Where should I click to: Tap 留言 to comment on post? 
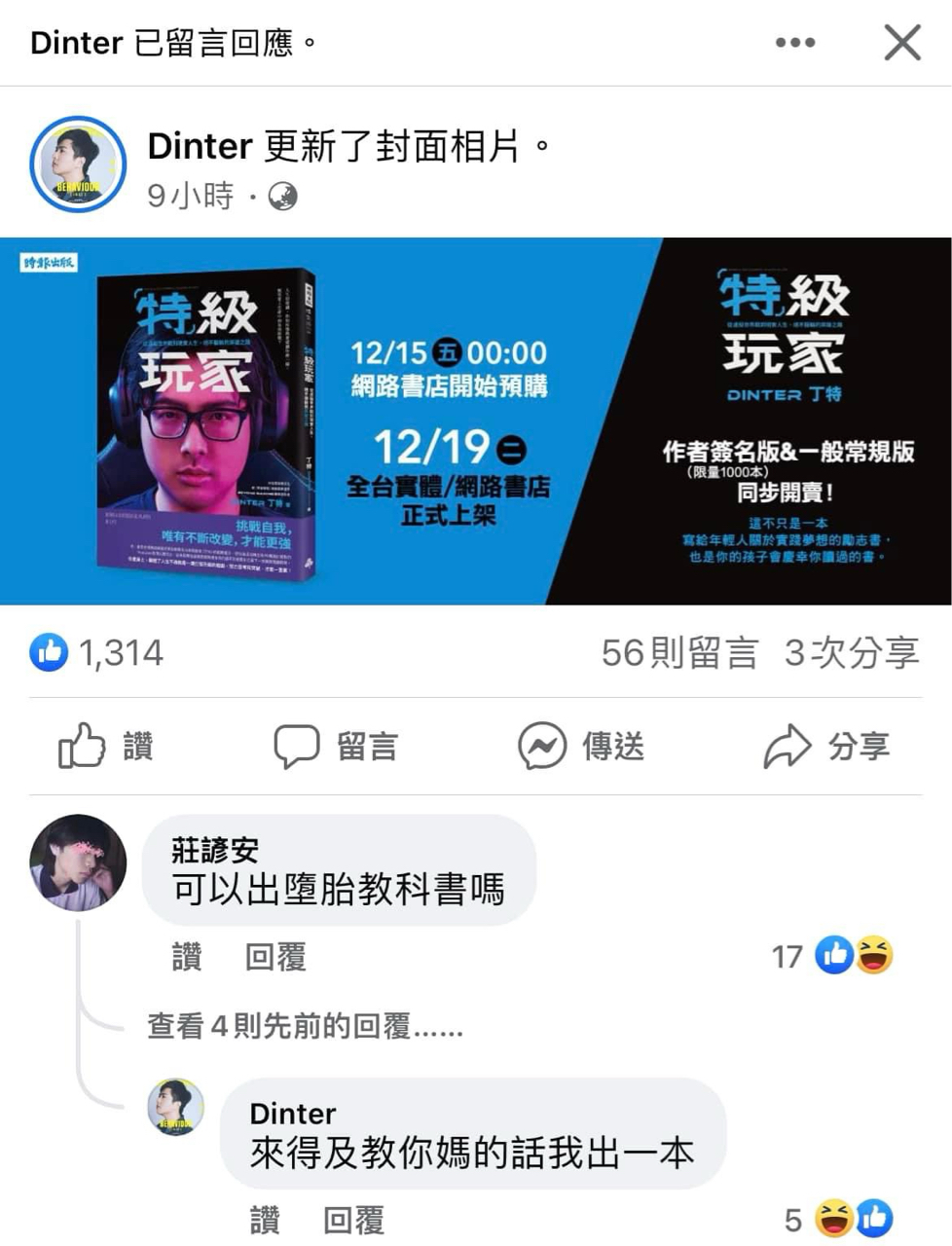(336, 747)
